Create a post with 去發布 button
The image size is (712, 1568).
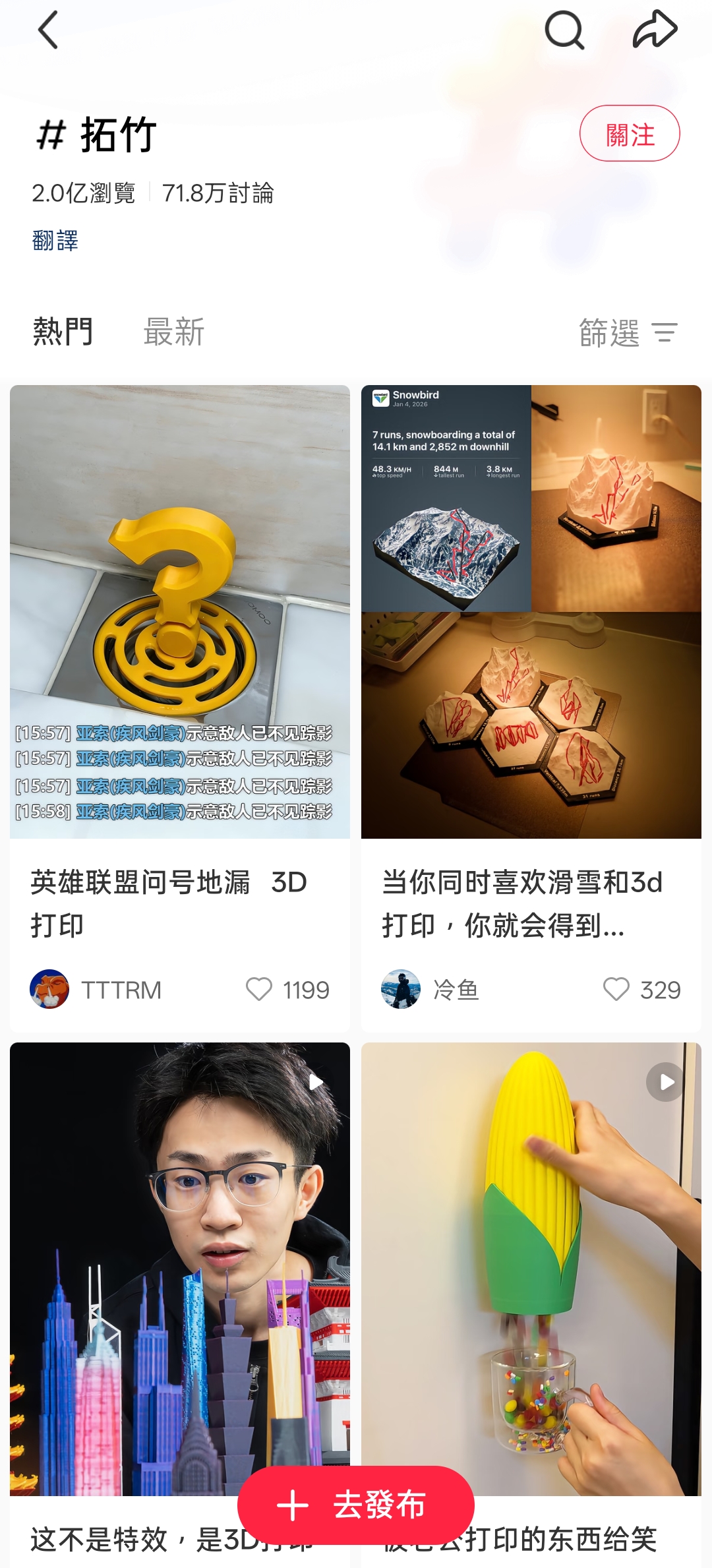356,1505
